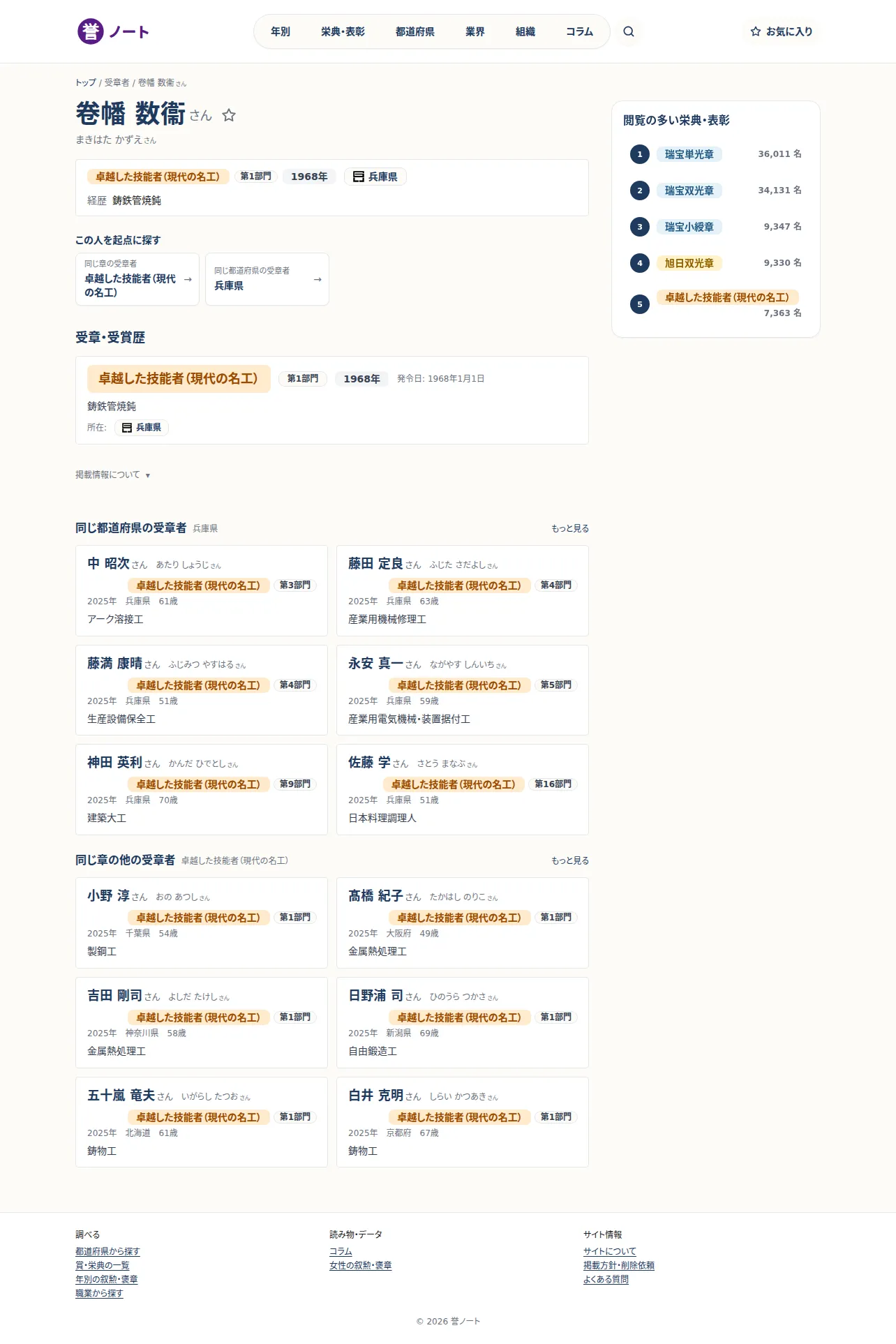The image size is (896, 1344).
Task: Select the コラム nav item
Action: 579,31
